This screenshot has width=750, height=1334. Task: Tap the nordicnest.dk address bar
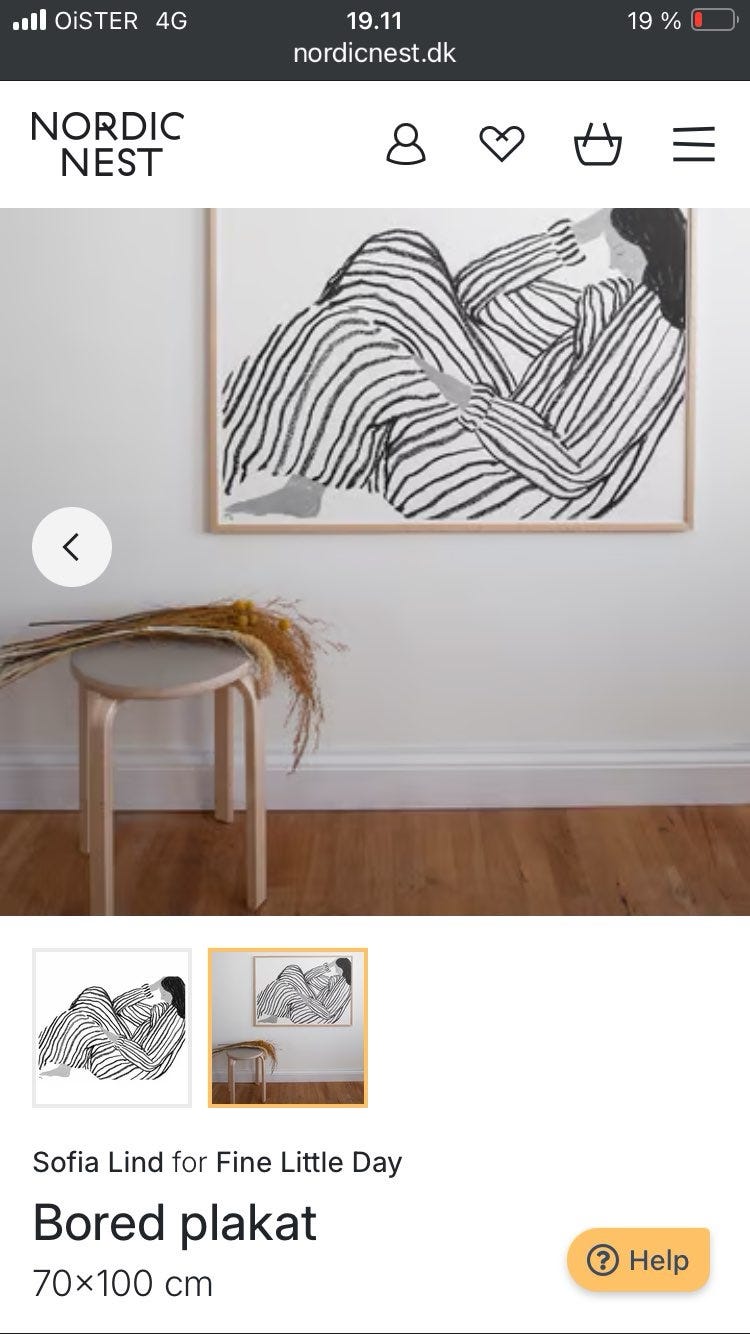pos(374,53)
